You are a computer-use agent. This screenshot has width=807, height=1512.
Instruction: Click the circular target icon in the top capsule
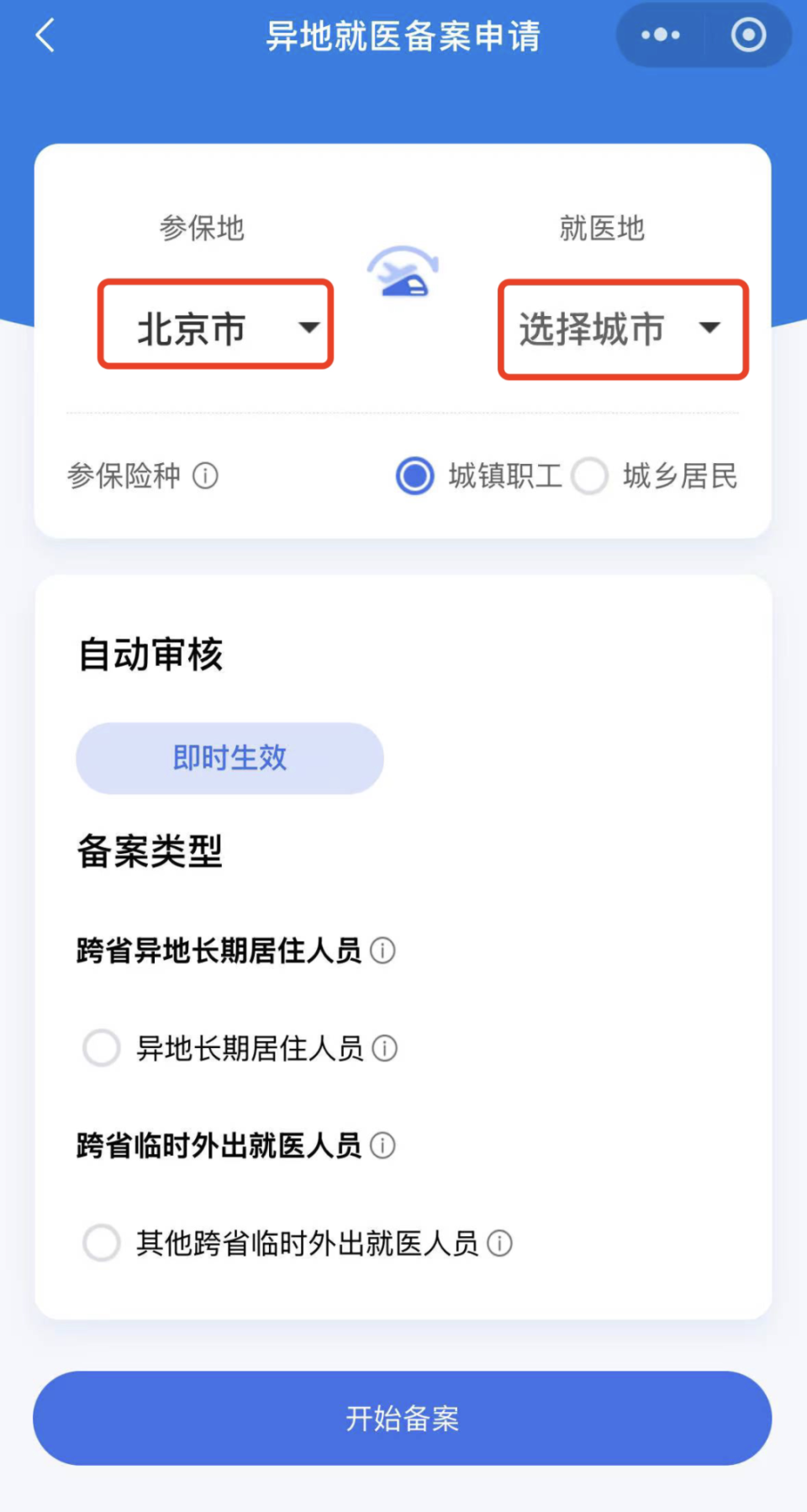(x=747, y=34)
